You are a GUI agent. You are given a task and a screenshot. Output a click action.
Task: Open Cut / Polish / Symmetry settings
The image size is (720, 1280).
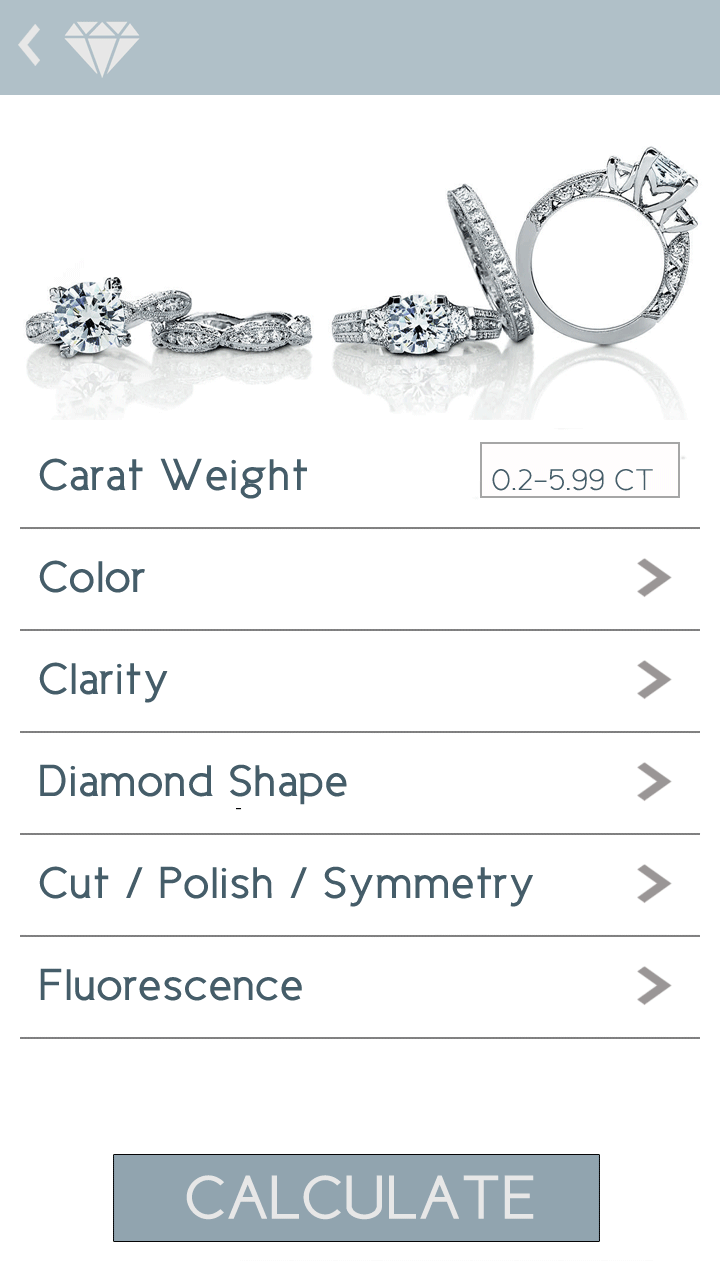(x=360, y=885)
